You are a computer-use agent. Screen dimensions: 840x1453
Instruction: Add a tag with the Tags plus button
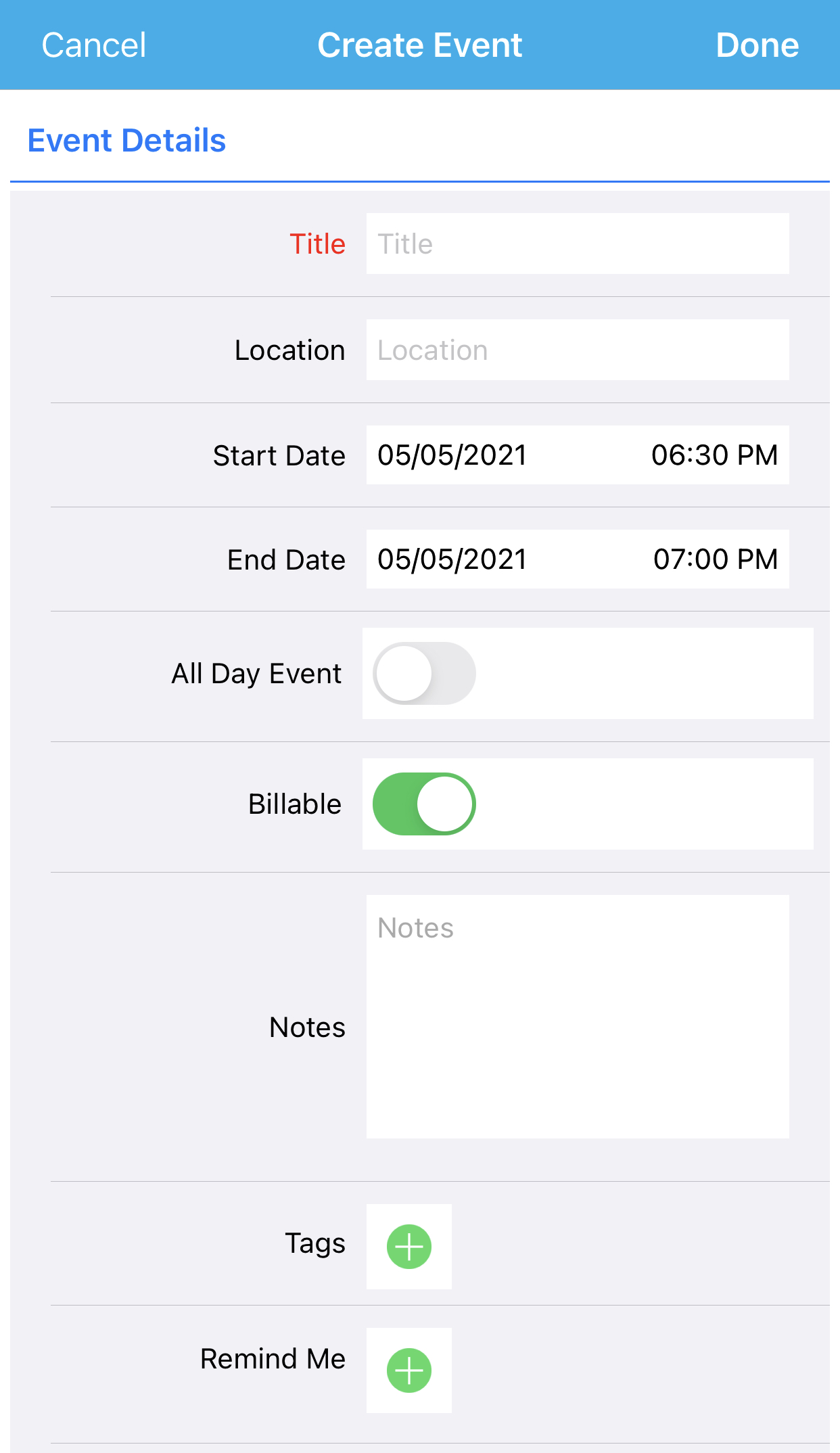pos(409,1247)
